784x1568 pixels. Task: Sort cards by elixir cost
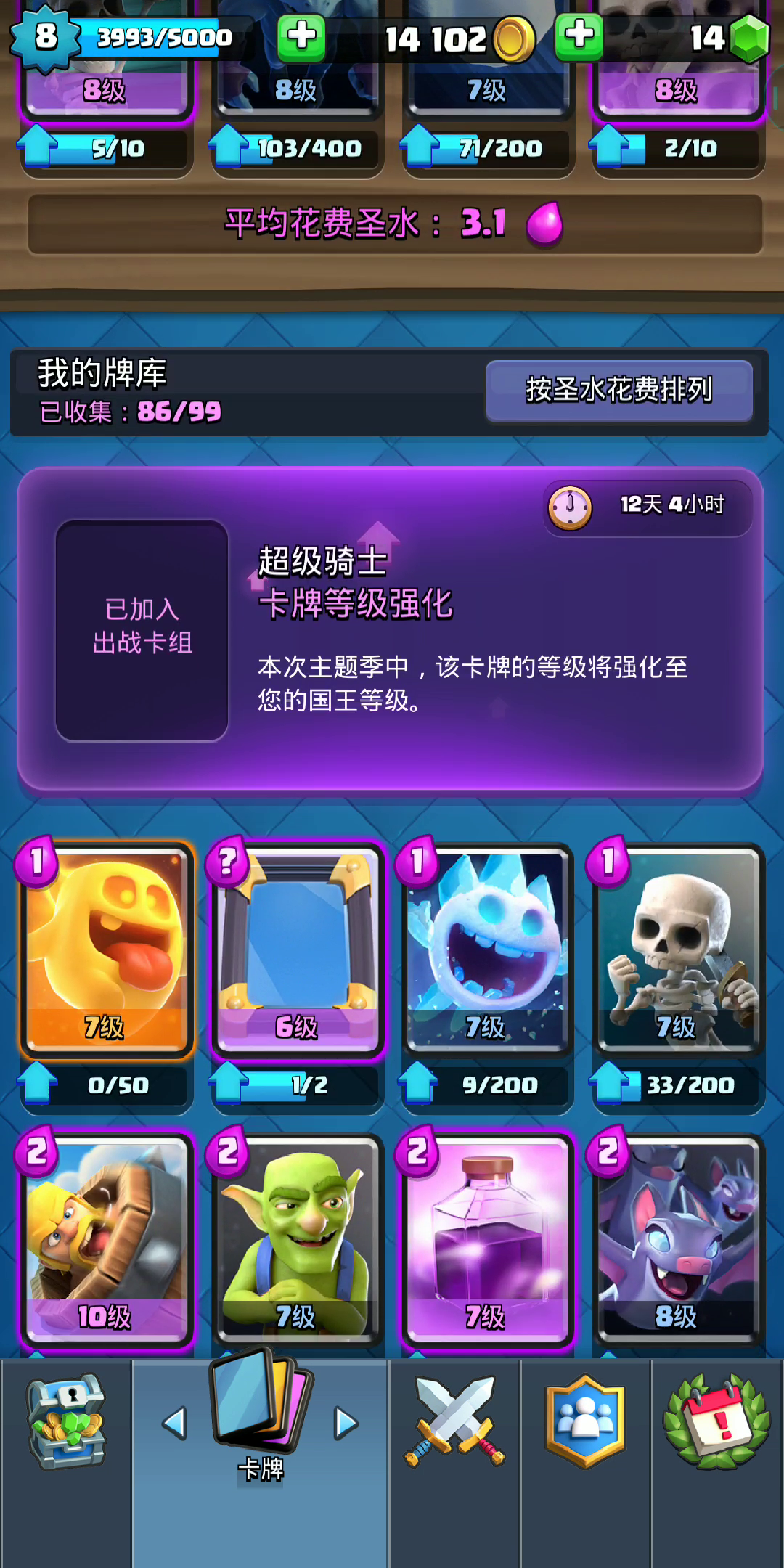(x=619, y=390)
